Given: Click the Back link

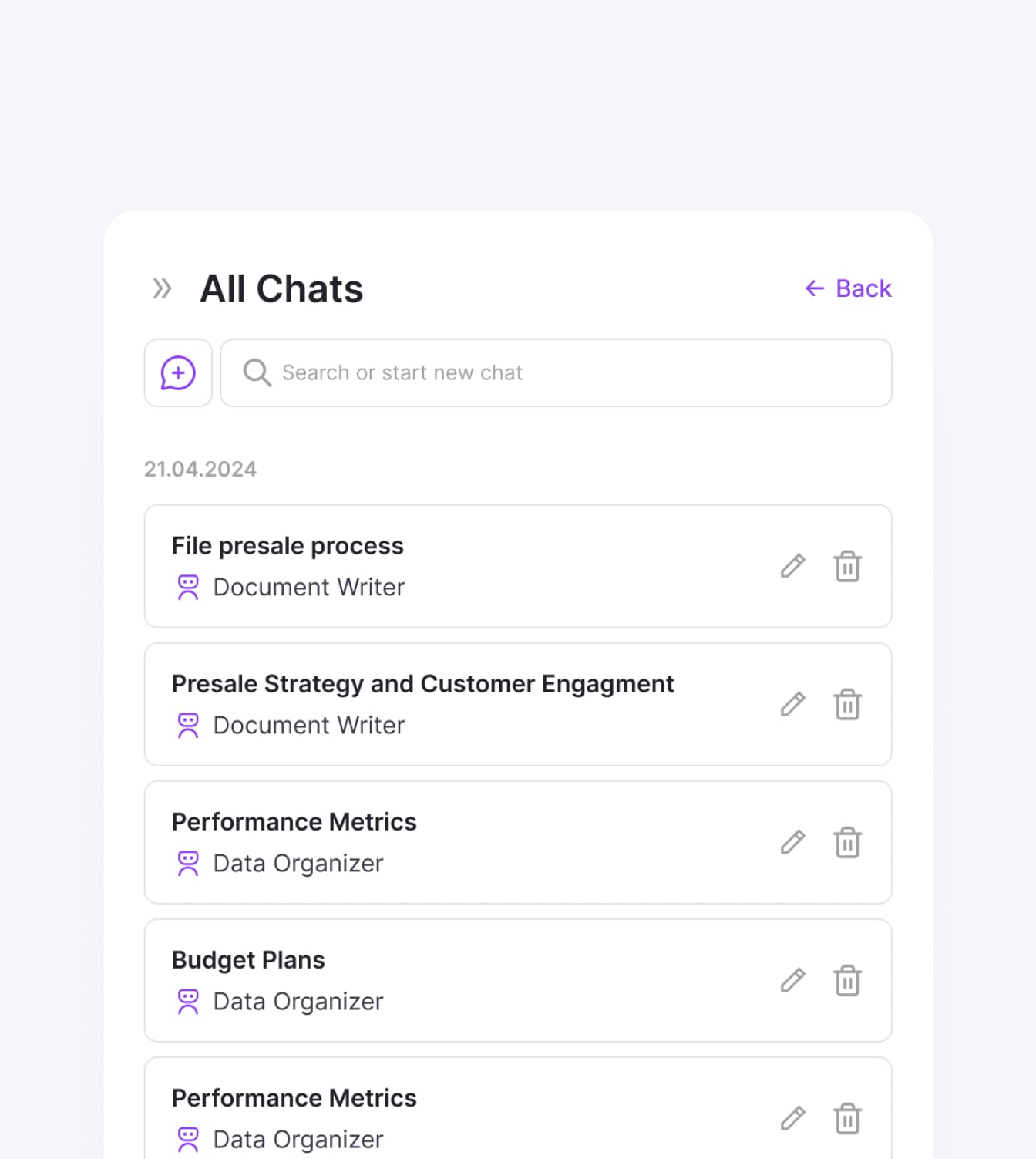Looking at the screenshot, I should coord(863,288).
